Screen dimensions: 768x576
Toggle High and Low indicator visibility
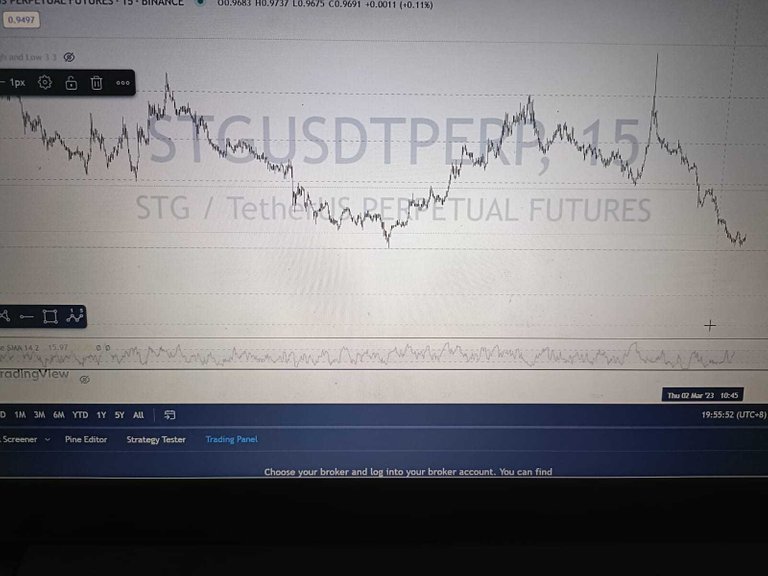point(69,57)
